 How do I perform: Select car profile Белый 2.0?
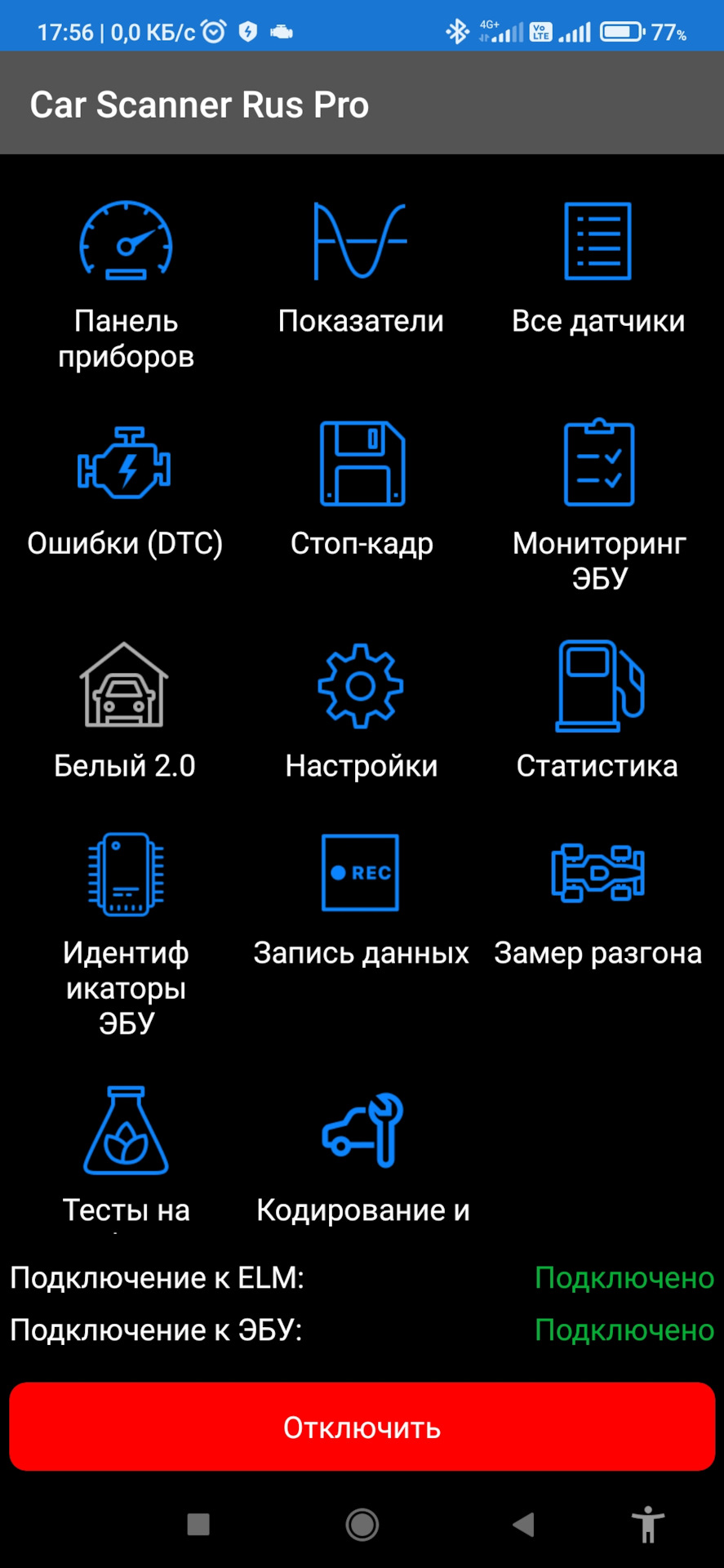[x=124, y=709]
